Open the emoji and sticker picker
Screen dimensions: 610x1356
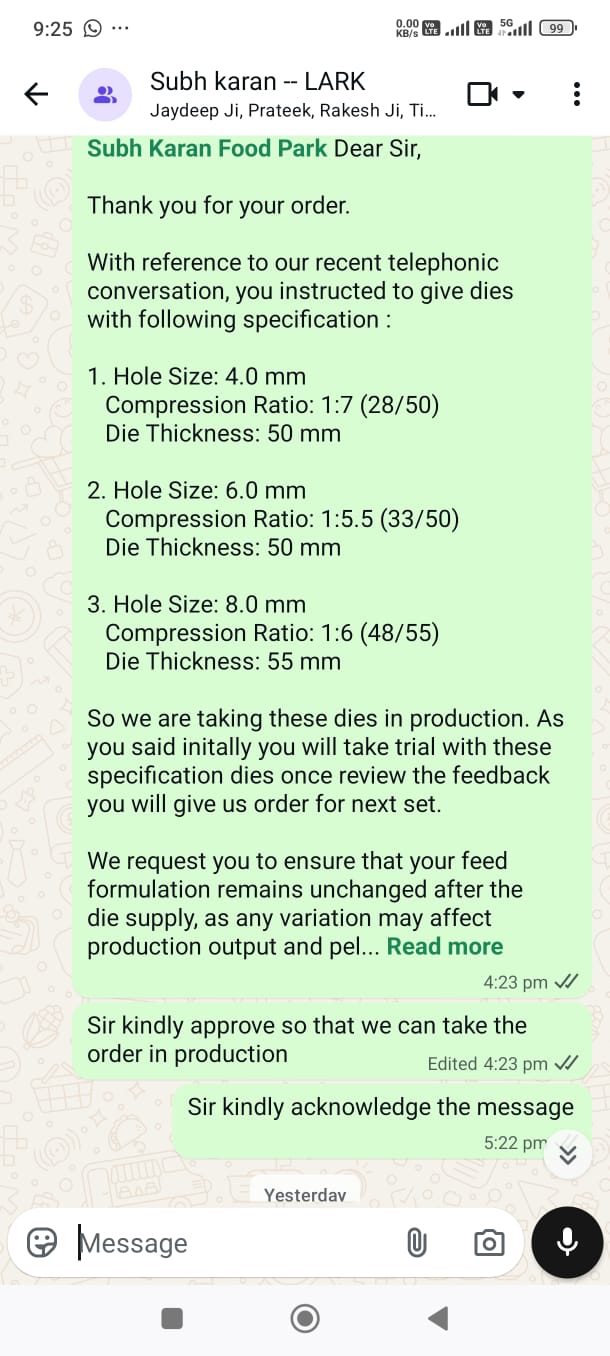(x=42, y=1243)
